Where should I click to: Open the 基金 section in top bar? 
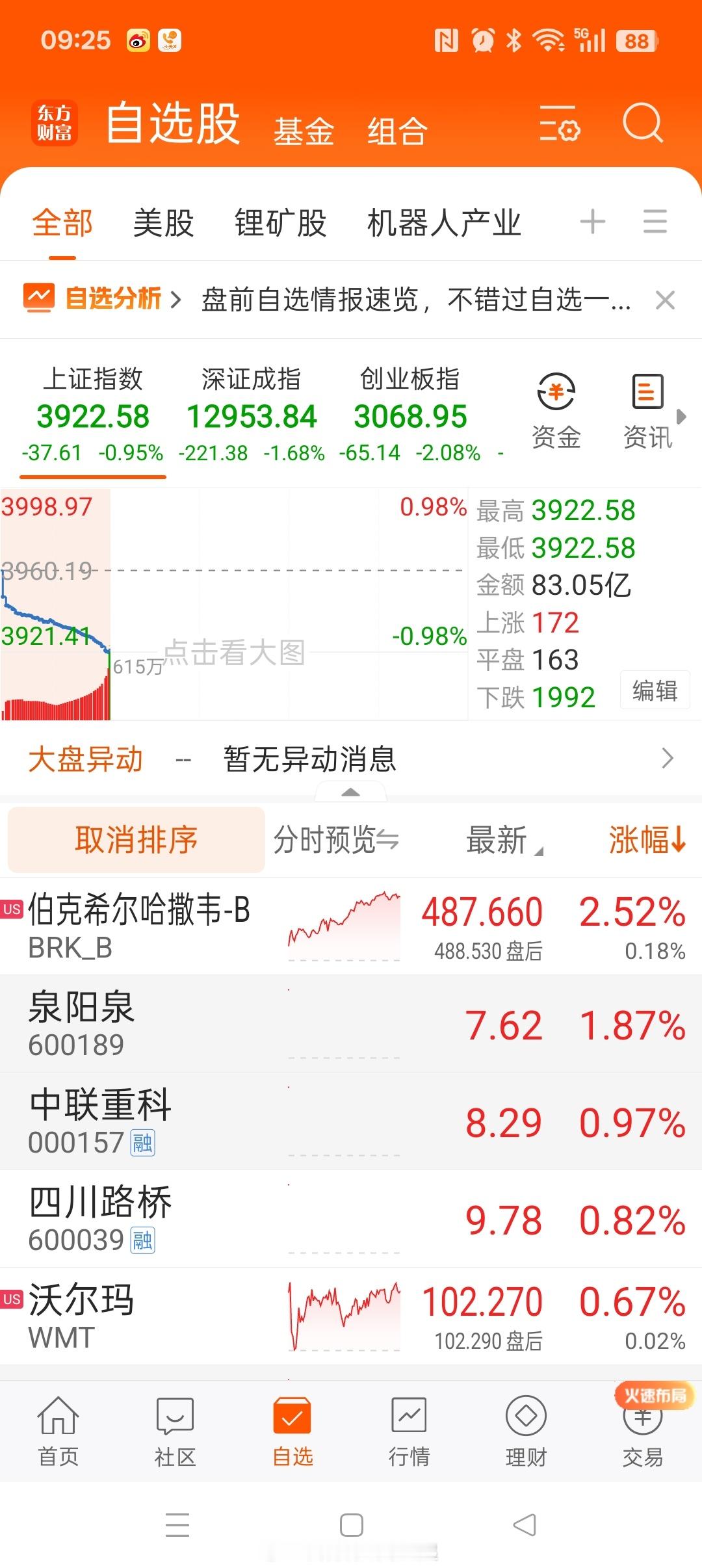(x=305, y=130)
